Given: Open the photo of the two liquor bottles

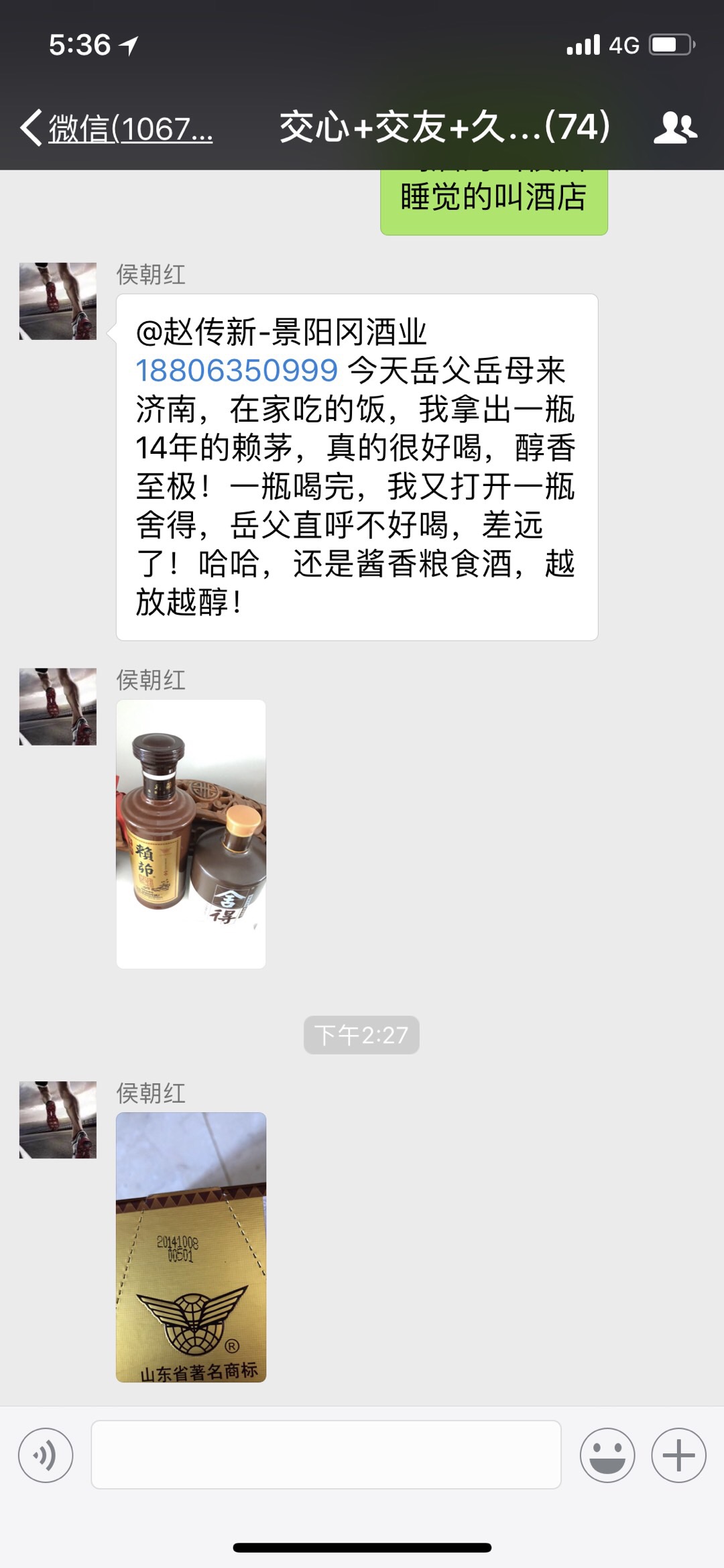Looking at the screenshot, I should 191,833.
